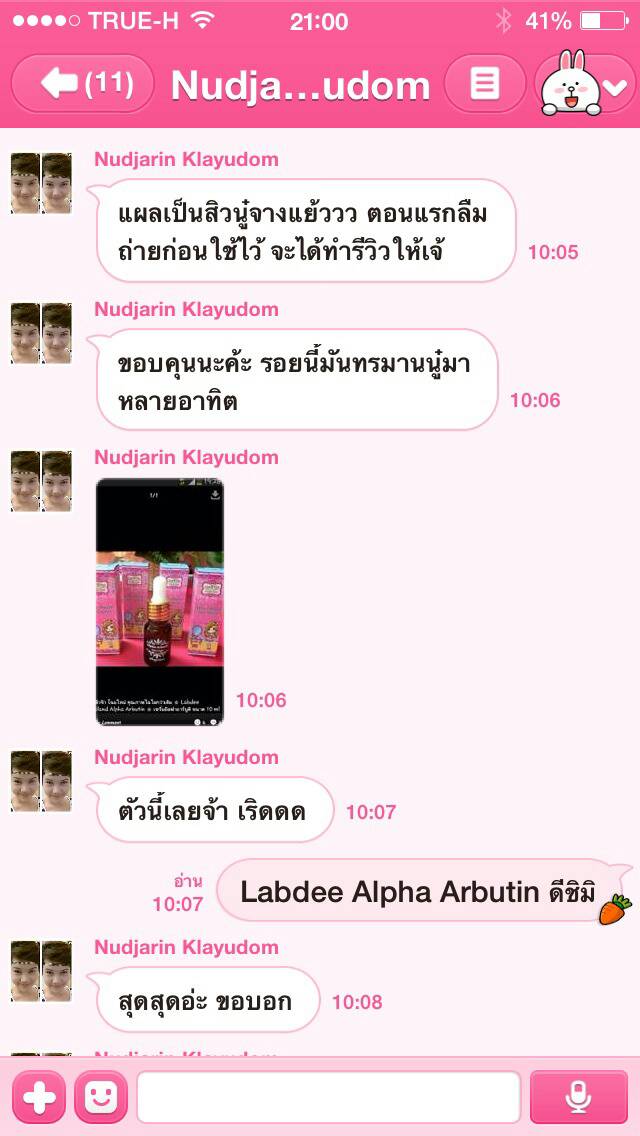Go back to the chat list
Image resolution: width=640 pixels, height=1136 pixels.
click(x=82, y=84)
